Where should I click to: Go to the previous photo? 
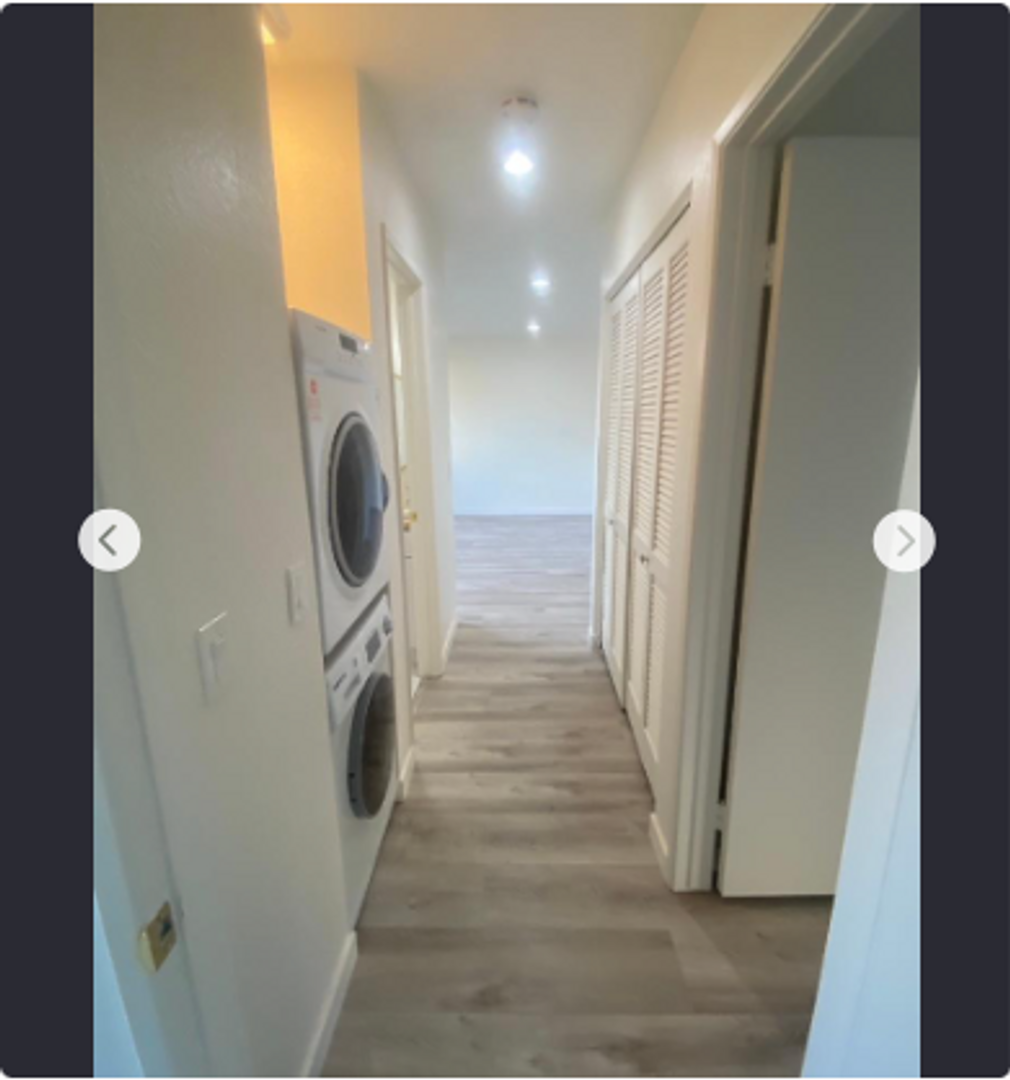(x=109, y=540)
